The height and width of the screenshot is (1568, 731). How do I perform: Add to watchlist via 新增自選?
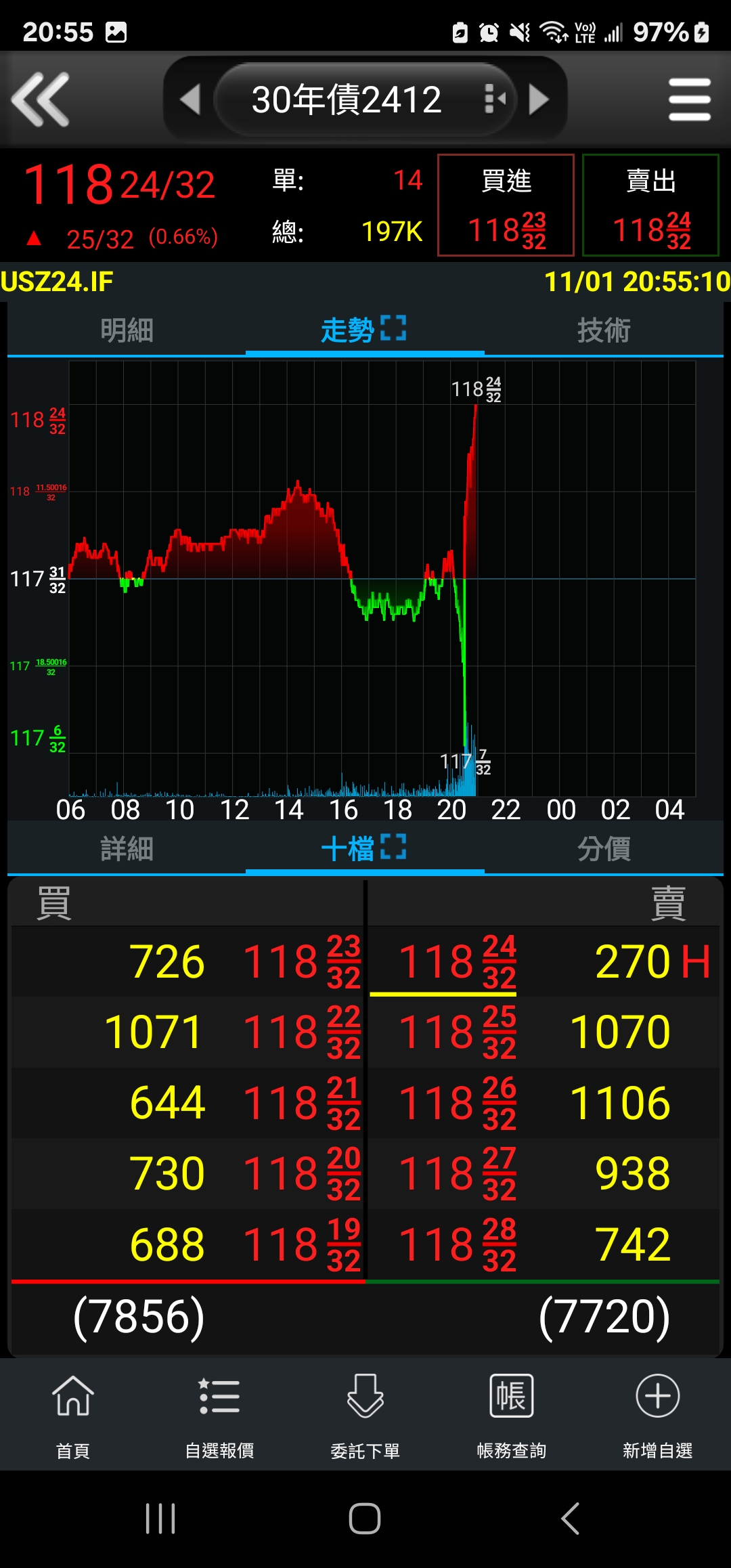coord(657,1412)
